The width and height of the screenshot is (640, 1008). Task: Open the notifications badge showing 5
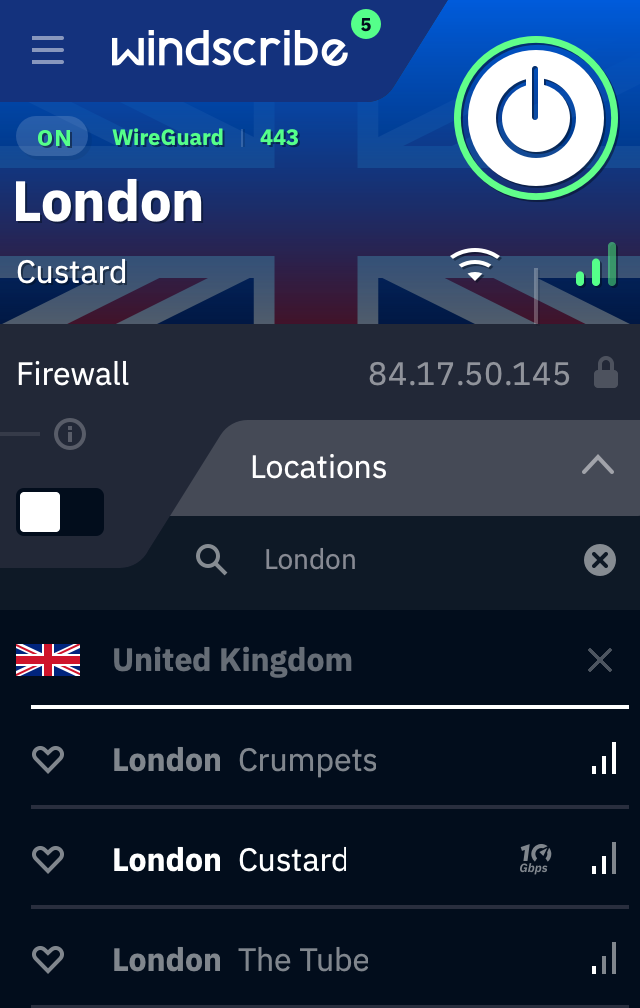click(365, 25)
